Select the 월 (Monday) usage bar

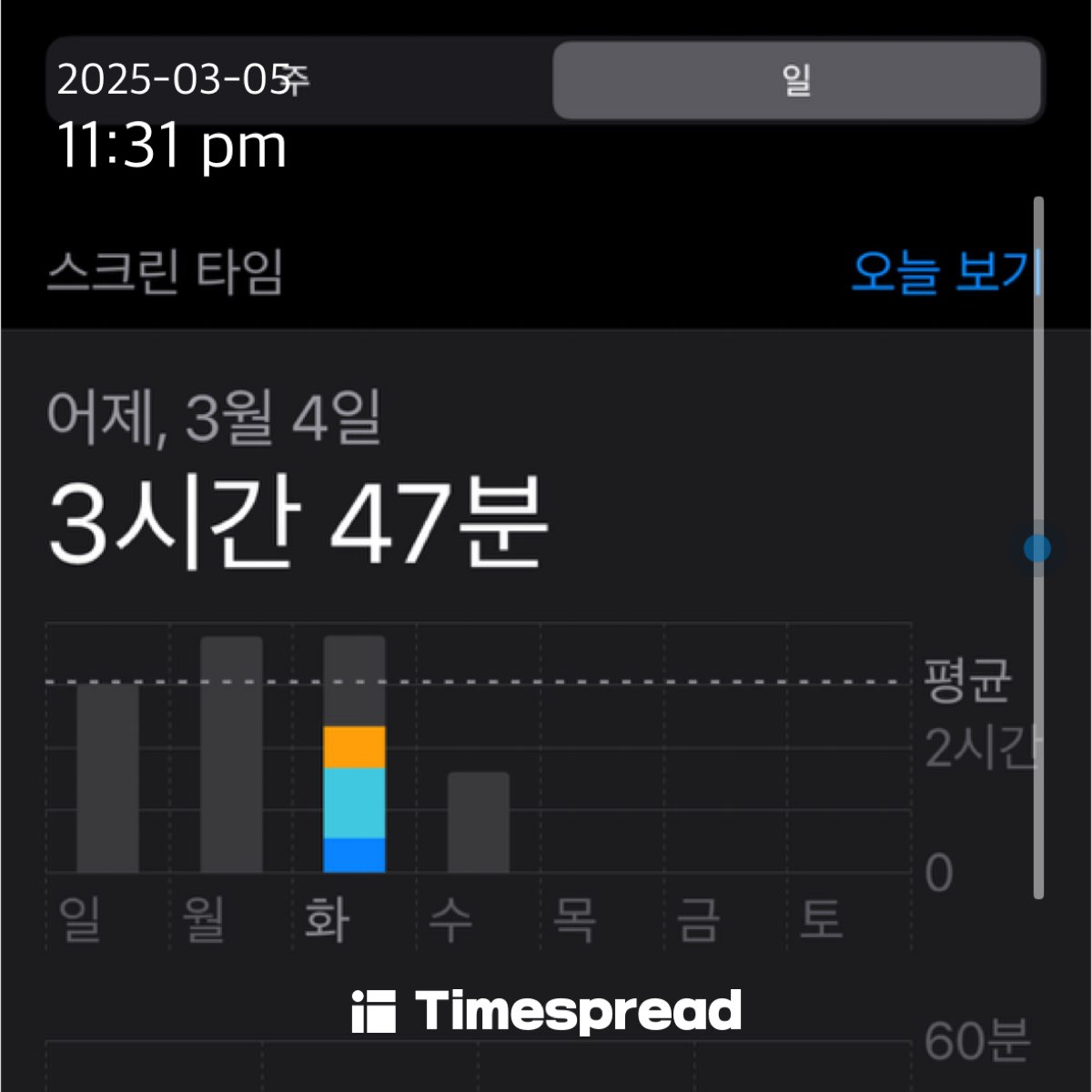(x=231, y=755)
